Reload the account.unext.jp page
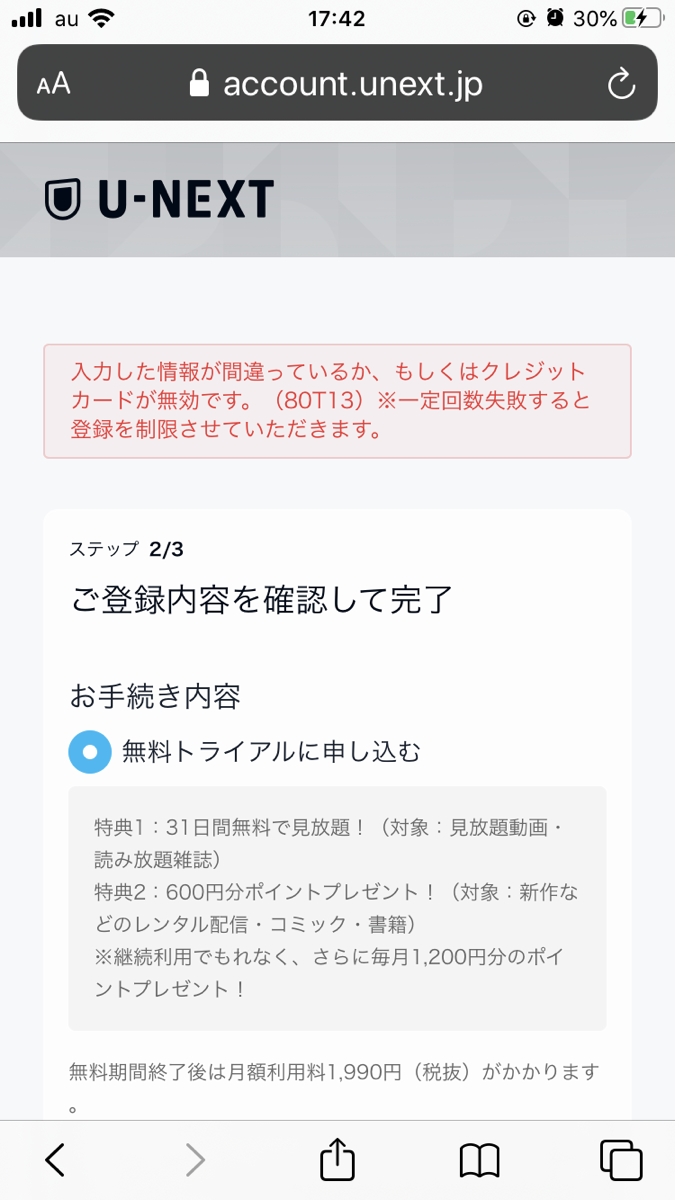The height and width of the screenshot is (1200, 675). coord(621,84)
